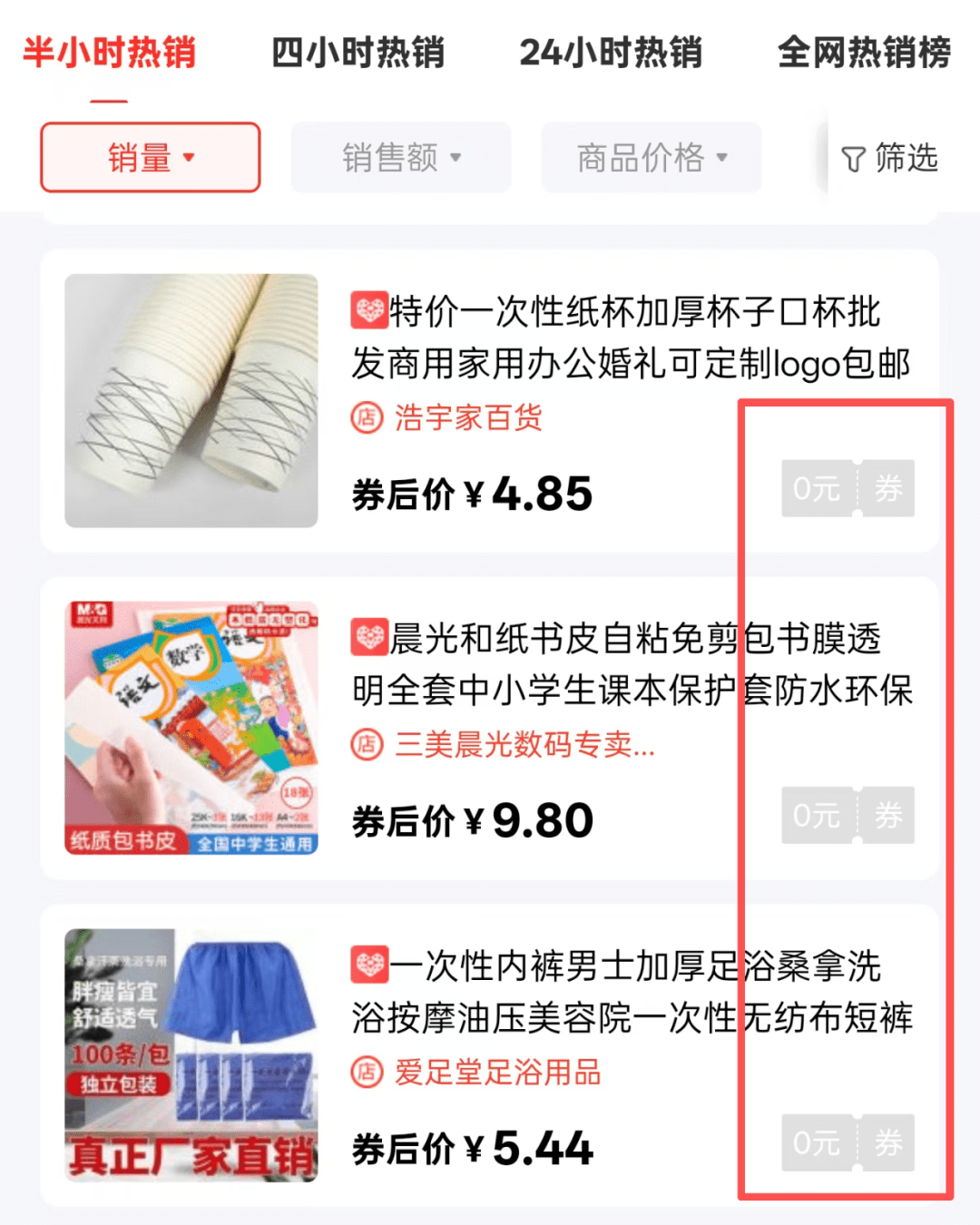
Task: Go to the 爱足堂足浴用品 store
Action: [x=495, y=1073]
